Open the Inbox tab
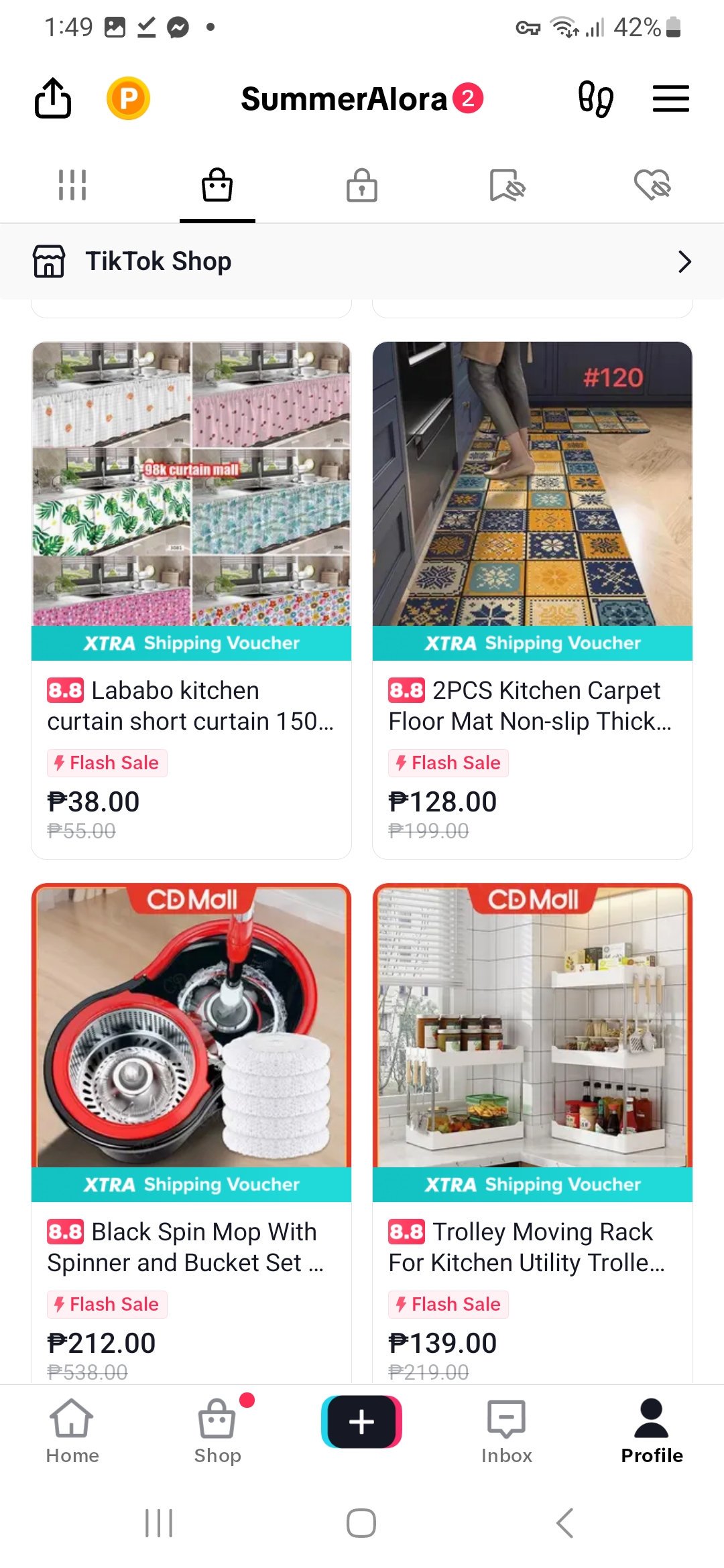Image resolution: width=724 pixels, height=1568 pixels. coord(507,1431)
